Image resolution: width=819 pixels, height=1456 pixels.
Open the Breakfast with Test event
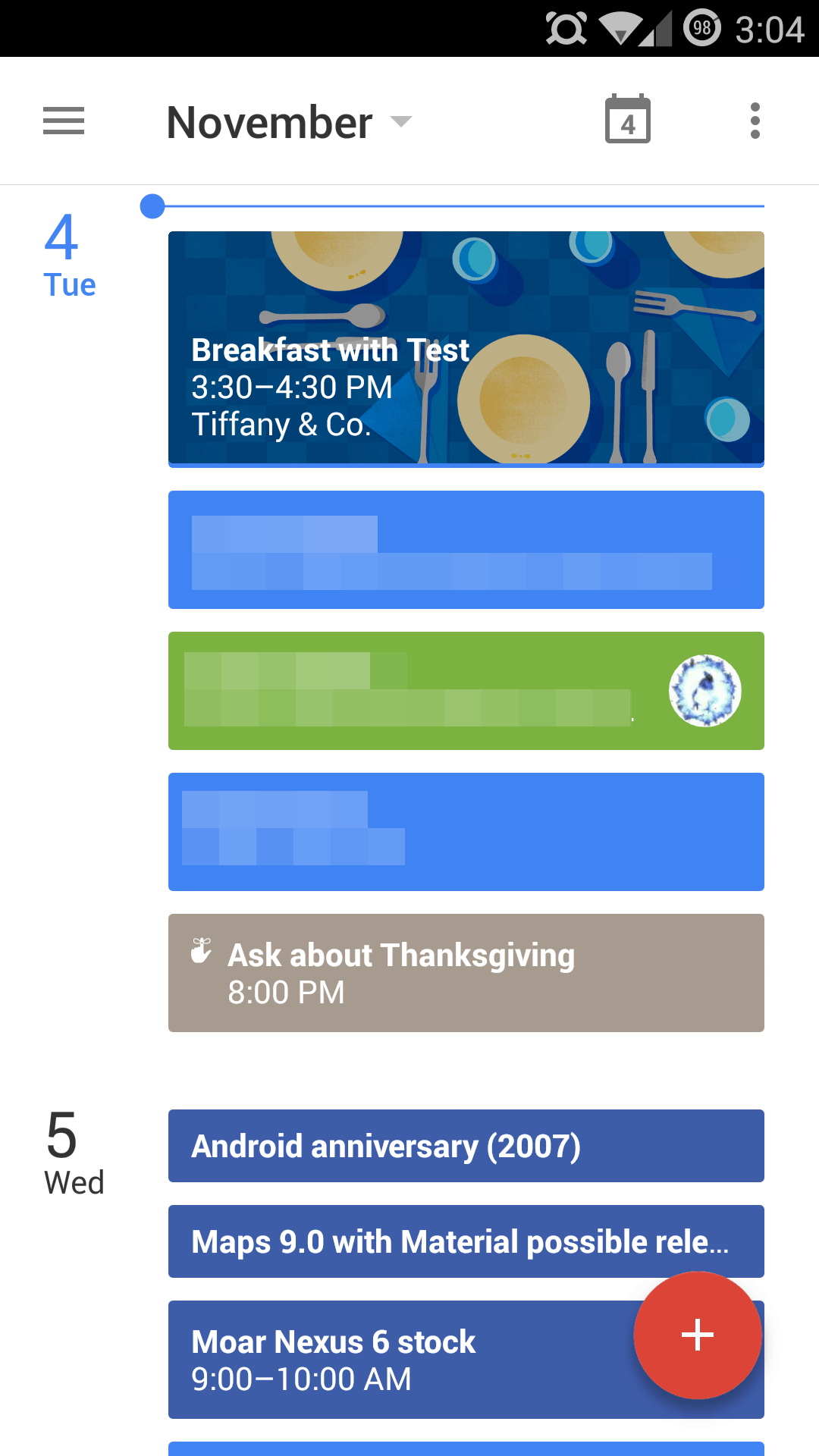tap(466, 349)
